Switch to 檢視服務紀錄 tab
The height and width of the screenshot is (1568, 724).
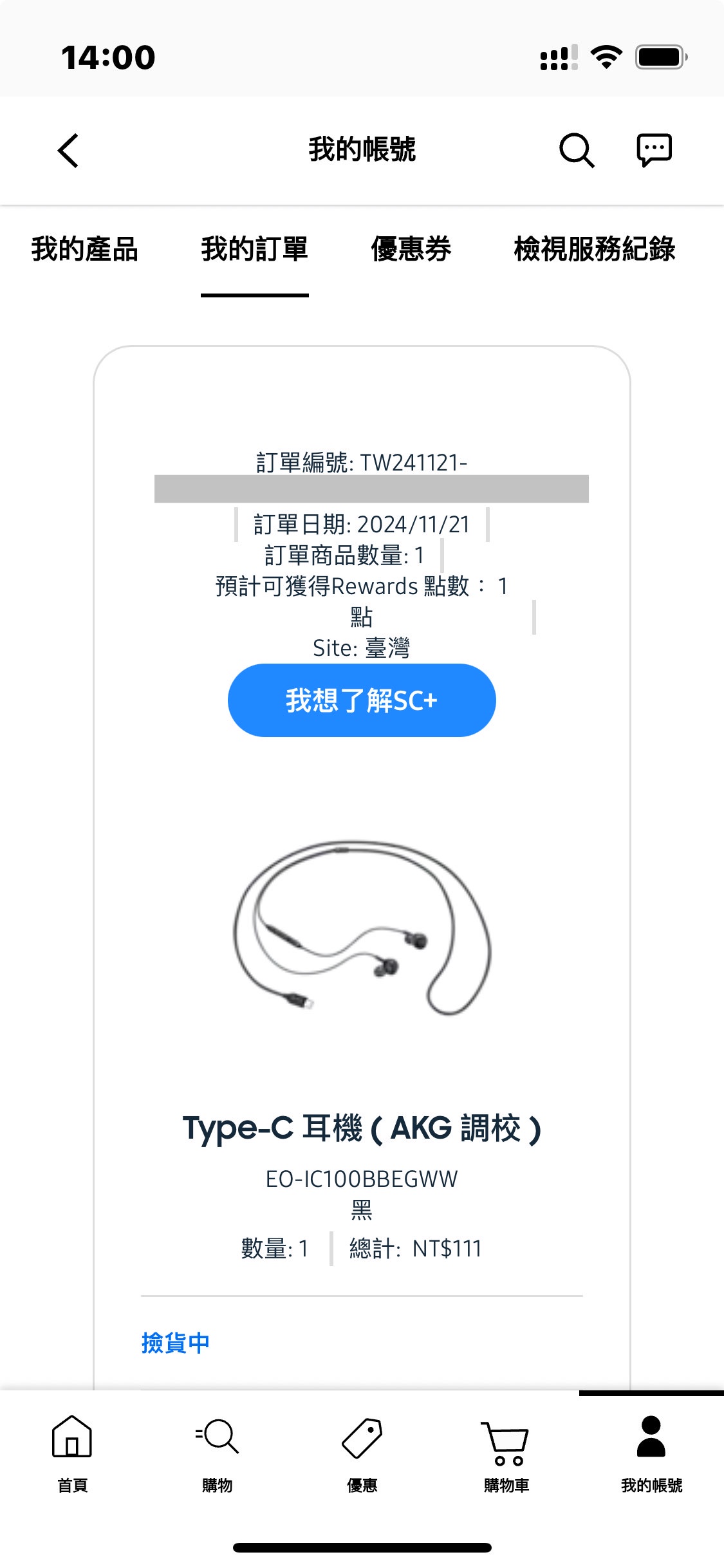click(x=594, y=250)
